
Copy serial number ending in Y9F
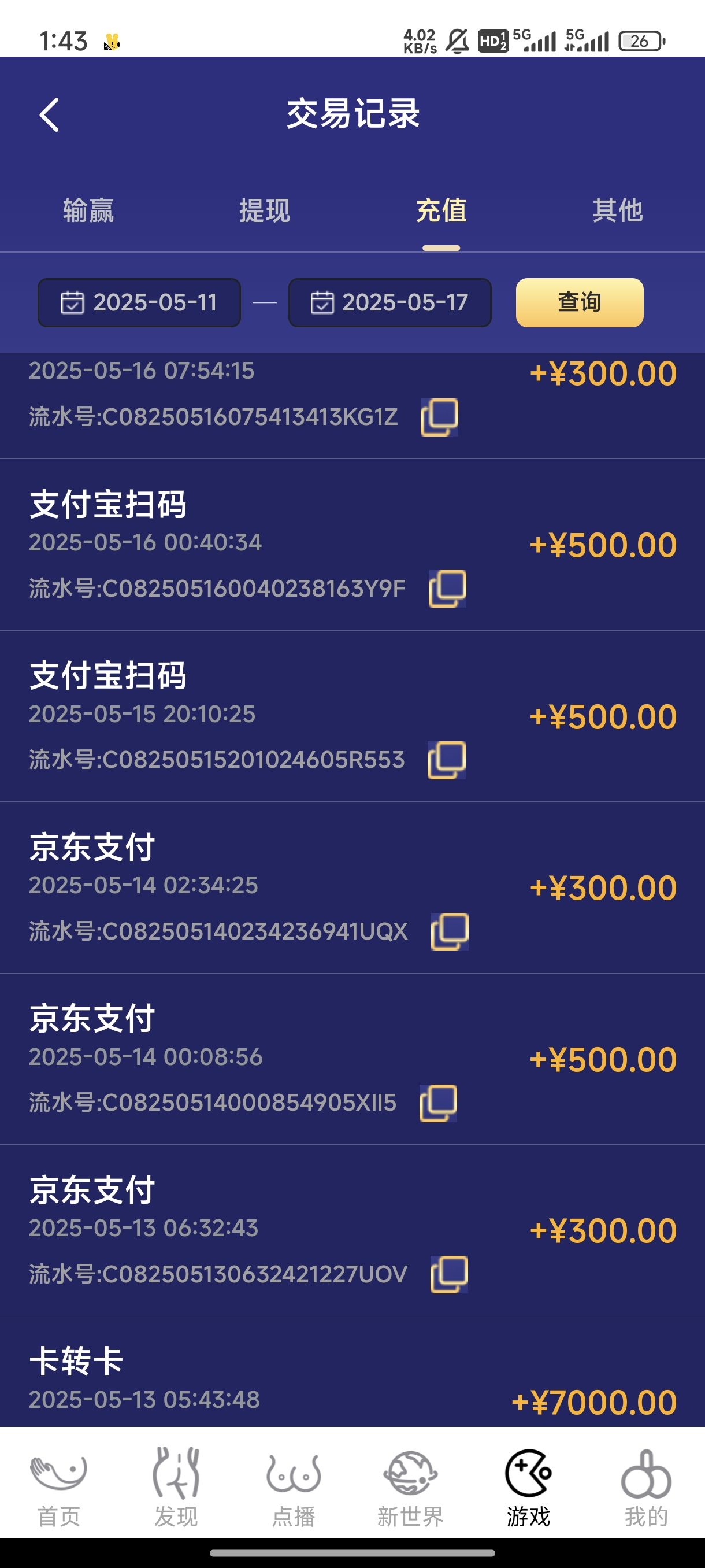tap(448, 589)
